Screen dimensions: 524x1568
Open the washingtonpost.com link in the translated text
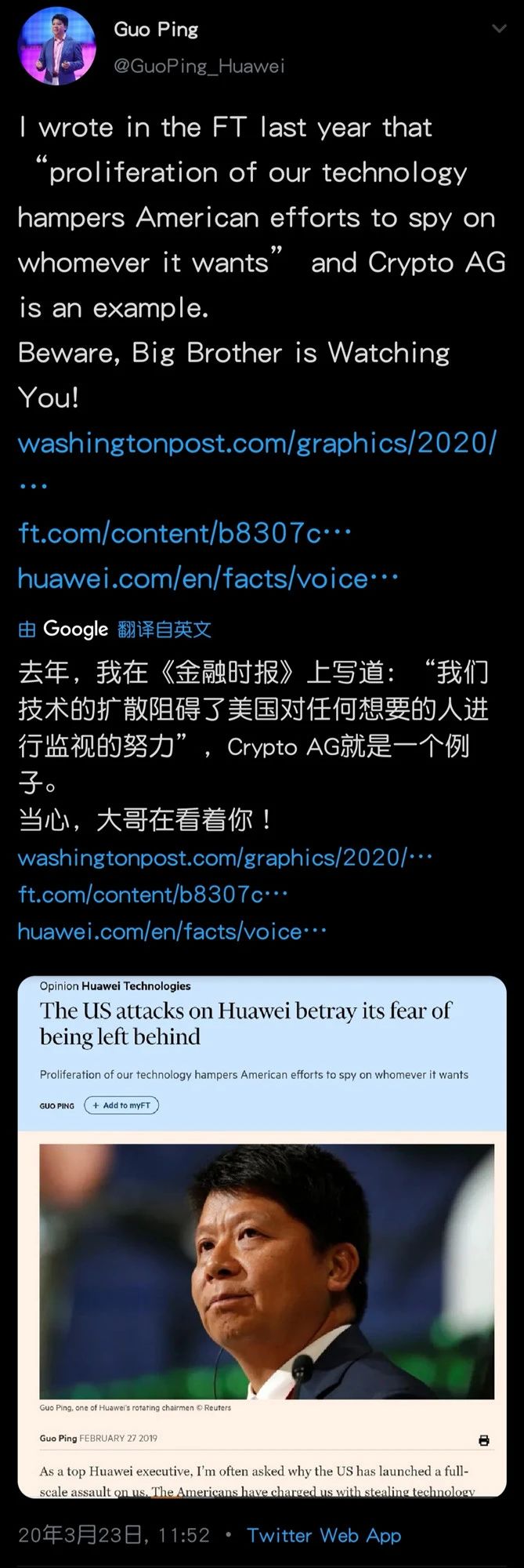coord(224,858)
